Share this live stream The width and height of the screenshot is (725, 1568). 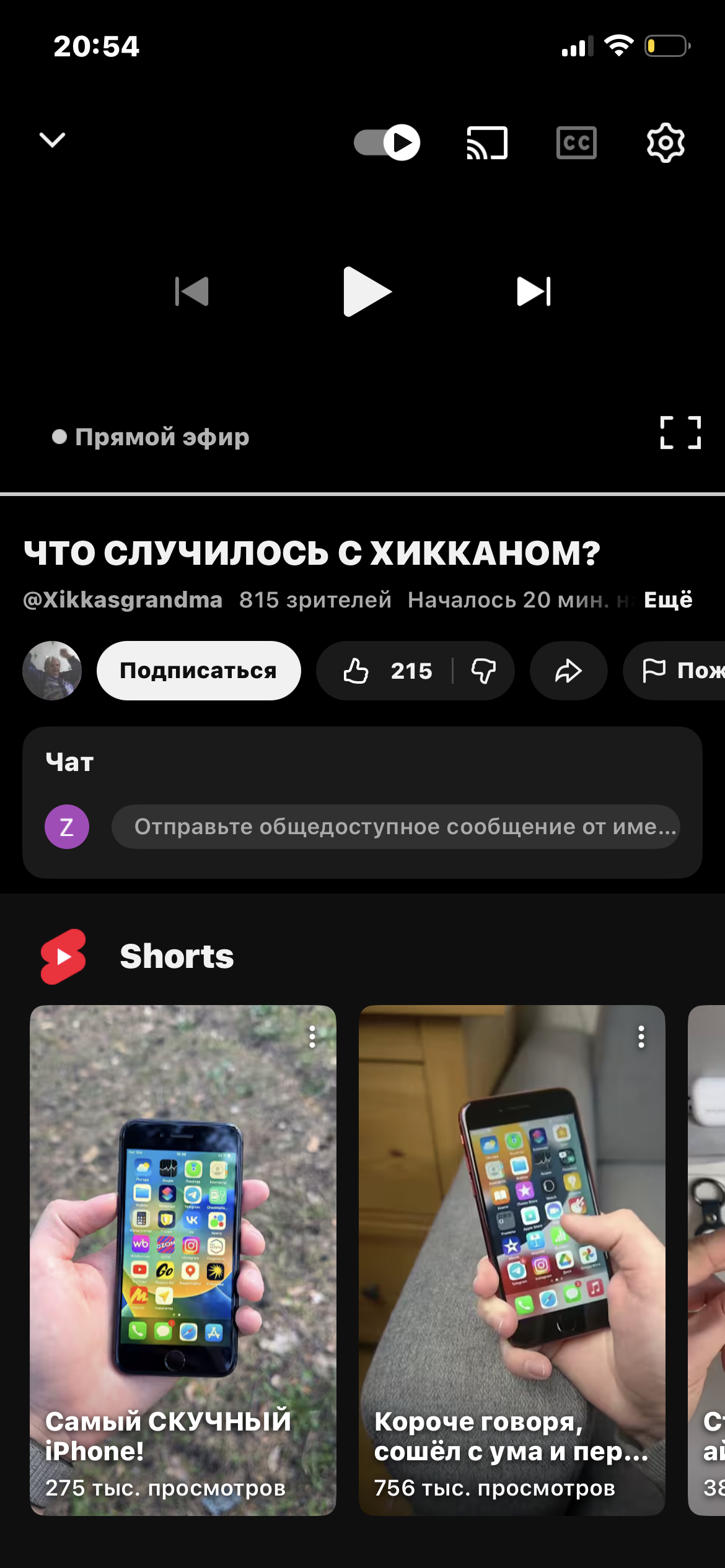click(x=568, y=671)
